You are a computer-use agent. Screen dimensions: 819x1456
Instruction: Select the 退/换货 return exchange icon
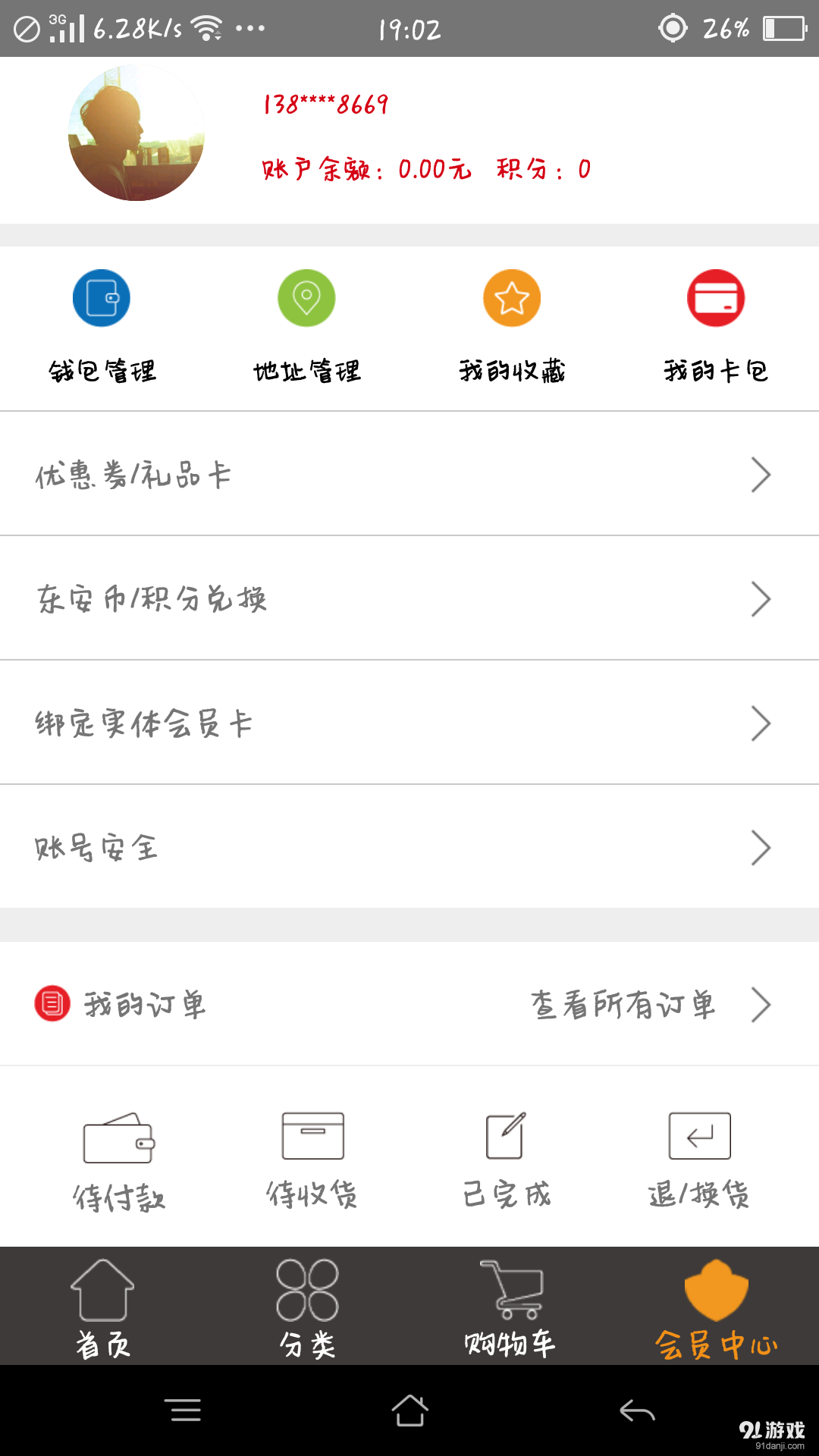pos(699,1135)
